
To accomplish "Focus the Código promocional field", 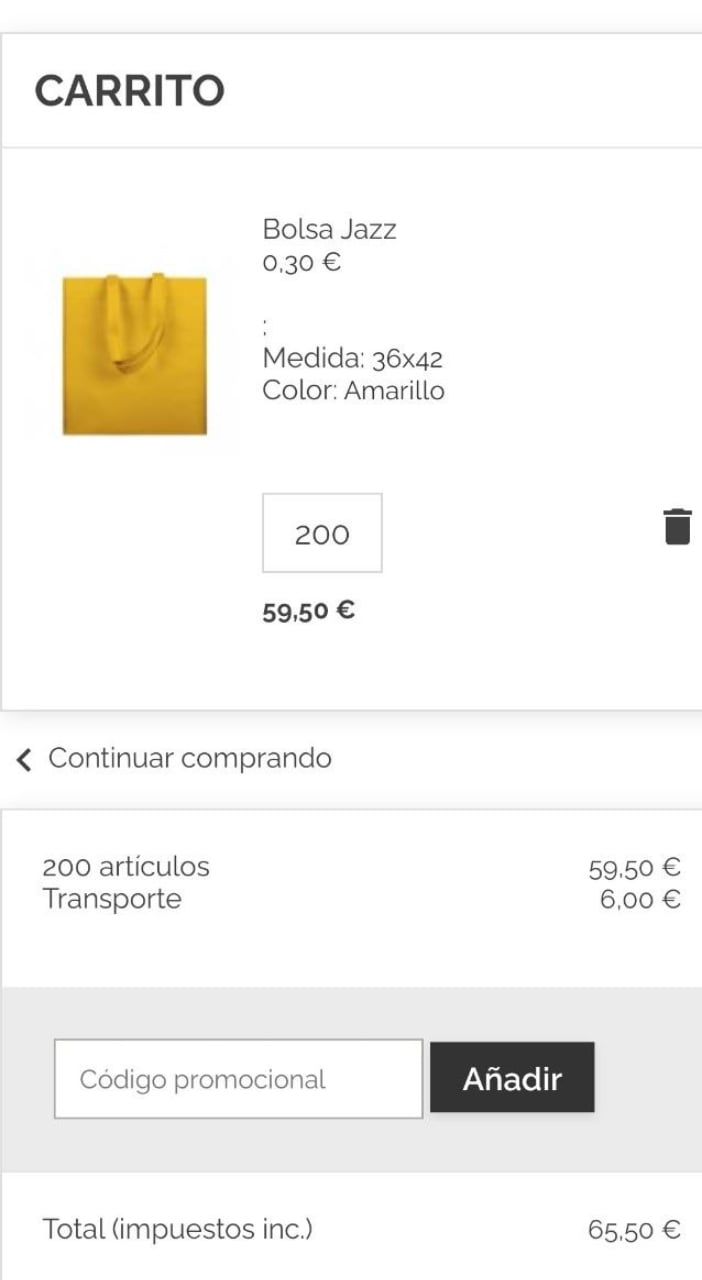I will pyautogui.click(x=238, y=1079).
